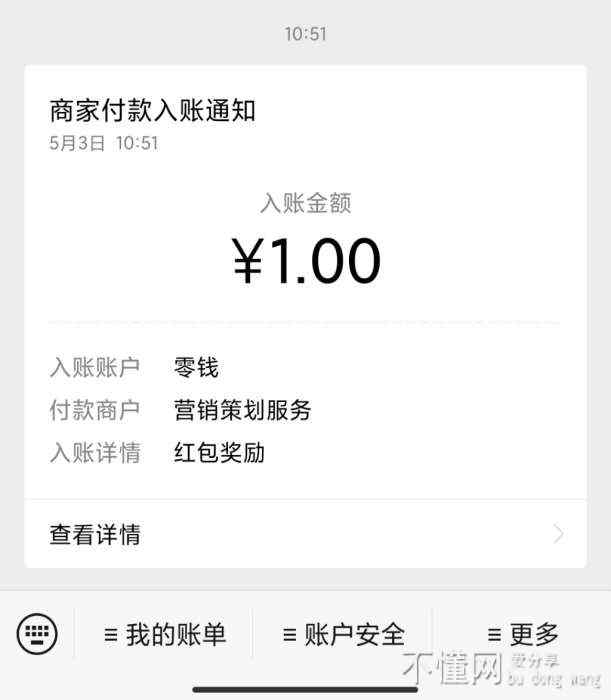This screenshot has width=611, height=700.
Task: Open 查看详情 to view payment details
Action: pyautogui.click(x=305, y=535)
